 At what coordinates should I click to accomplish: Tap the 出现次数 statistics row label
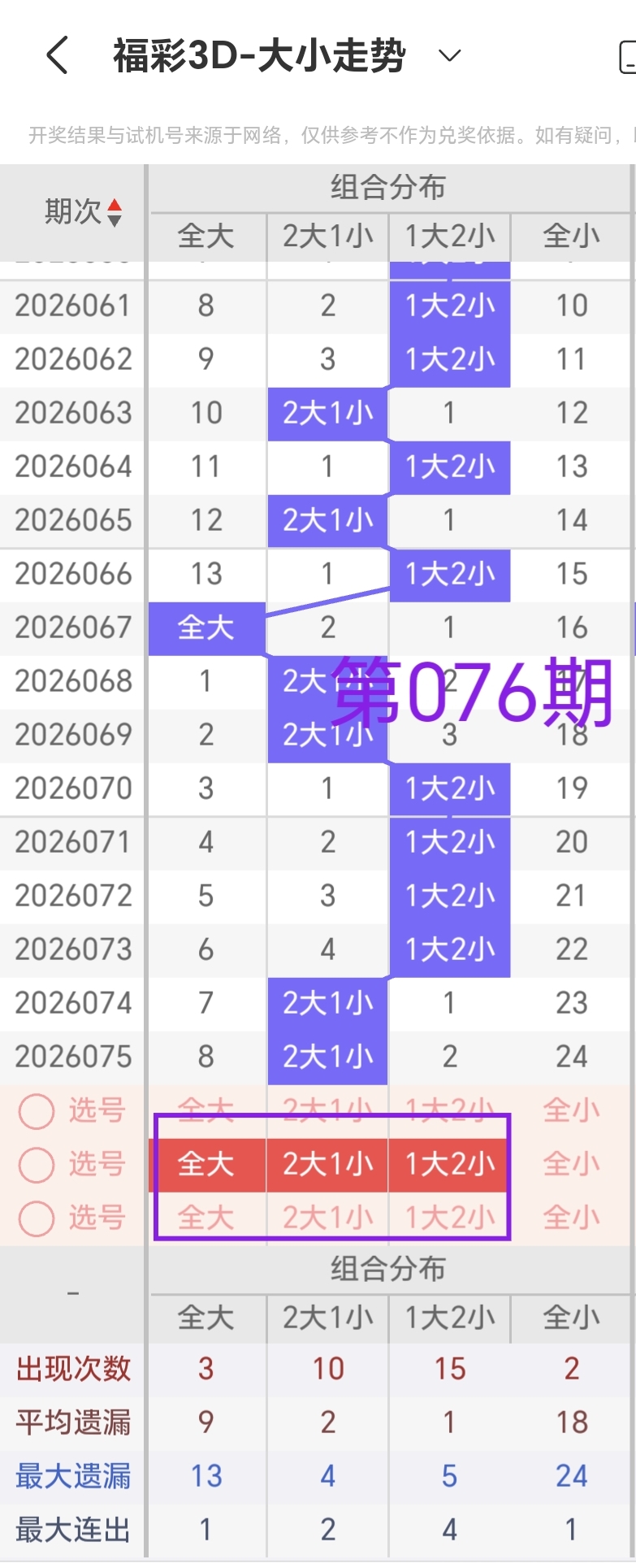coord(71,1369)
